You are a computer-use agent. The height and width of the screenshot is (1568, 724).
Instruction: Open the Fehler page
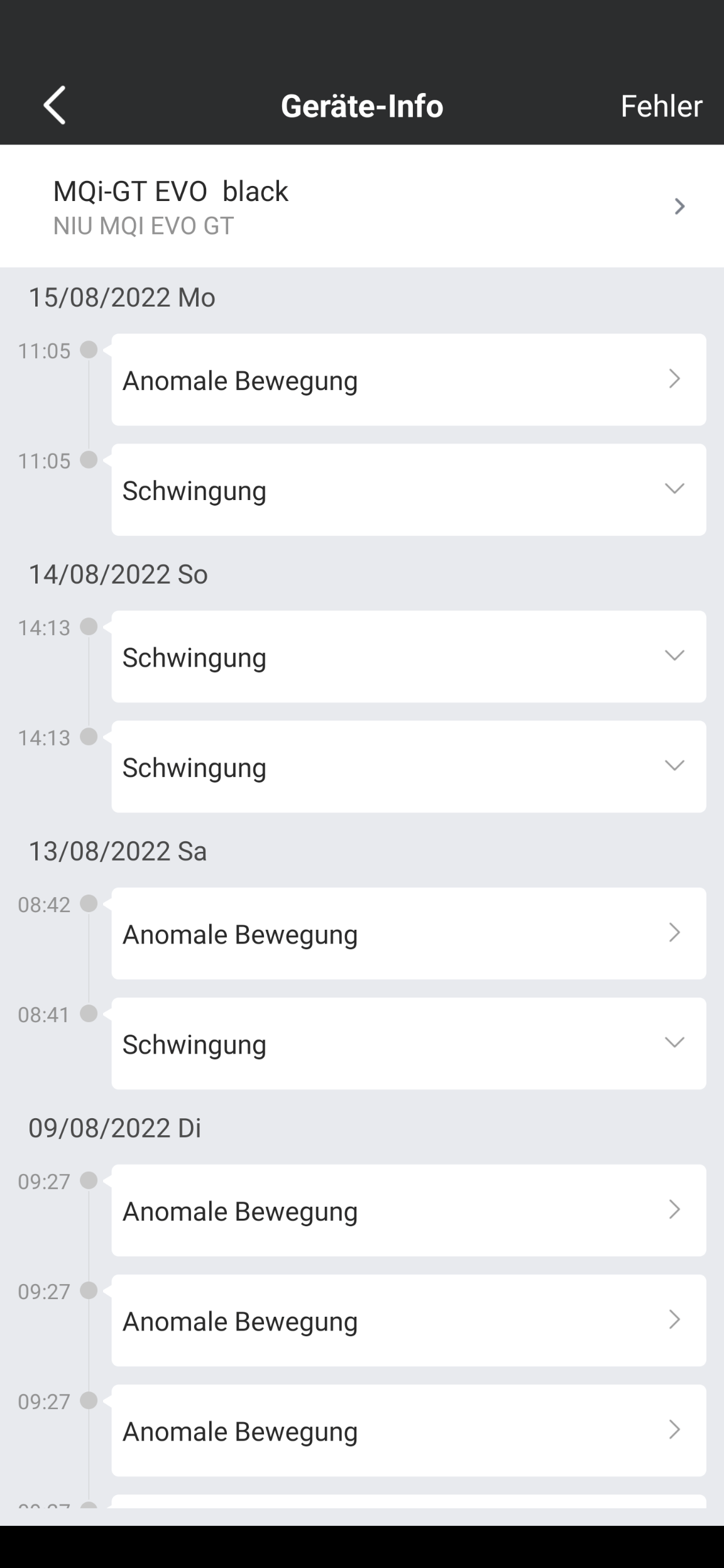tap(661, 106)
